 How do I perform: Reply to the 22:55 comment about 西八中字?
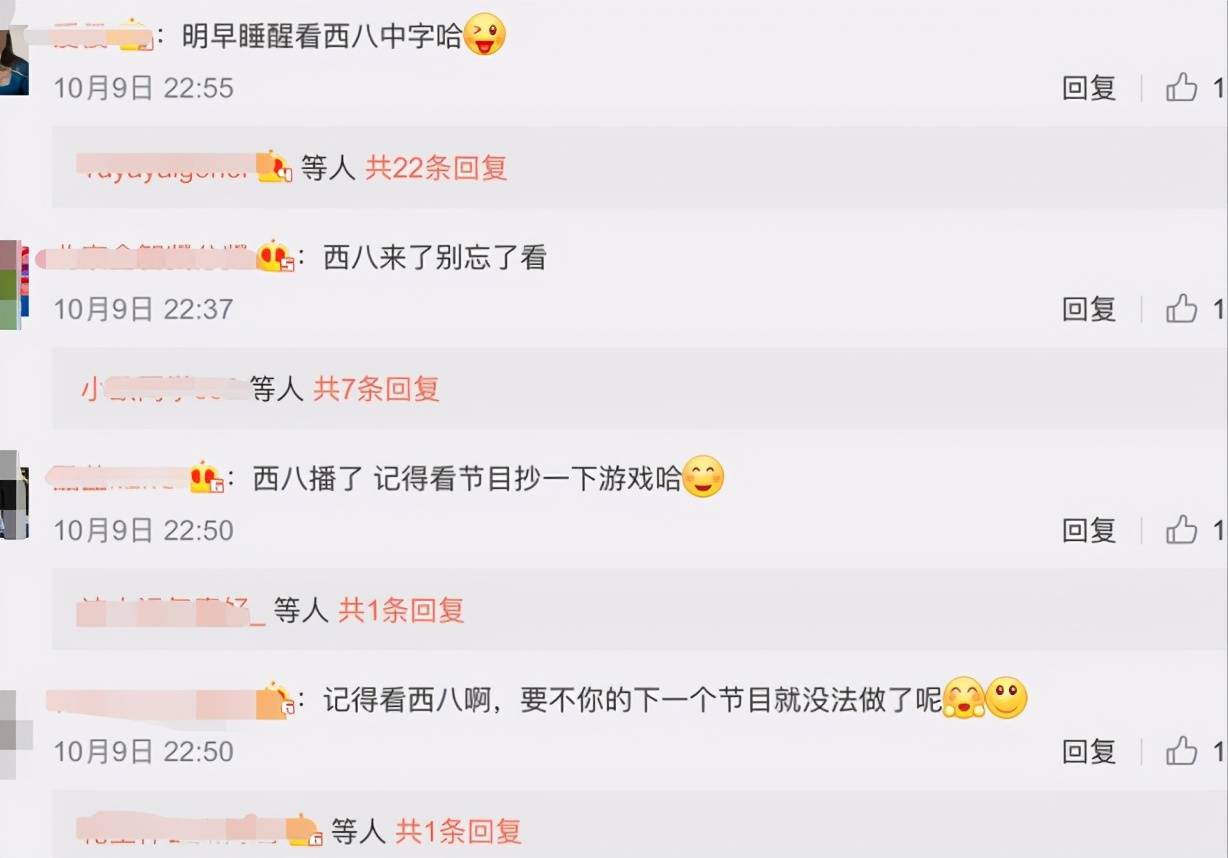coord(1088,88)
